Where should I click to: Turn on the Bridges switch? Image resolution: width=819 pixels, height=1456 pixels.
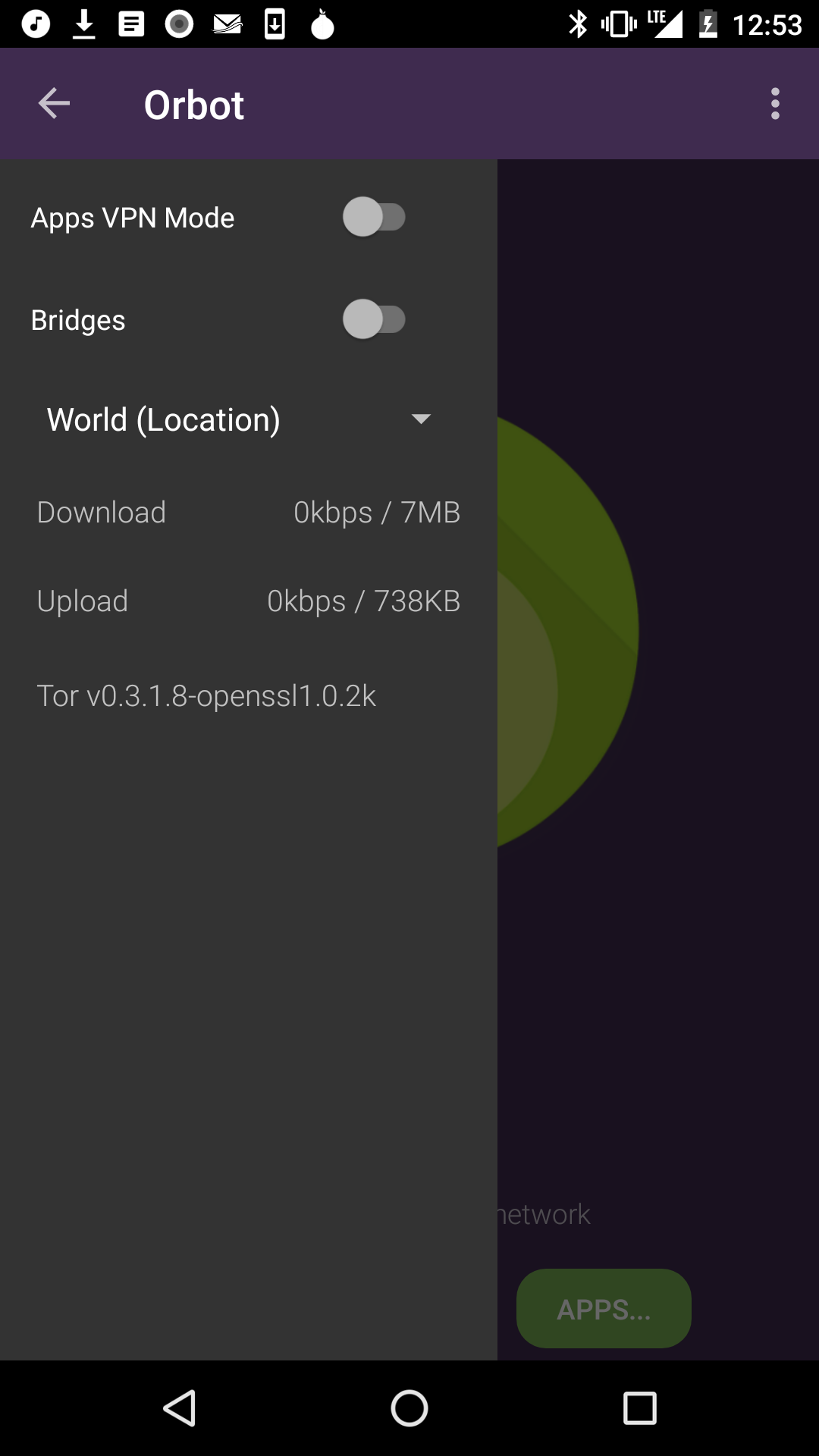click(374, 320)
